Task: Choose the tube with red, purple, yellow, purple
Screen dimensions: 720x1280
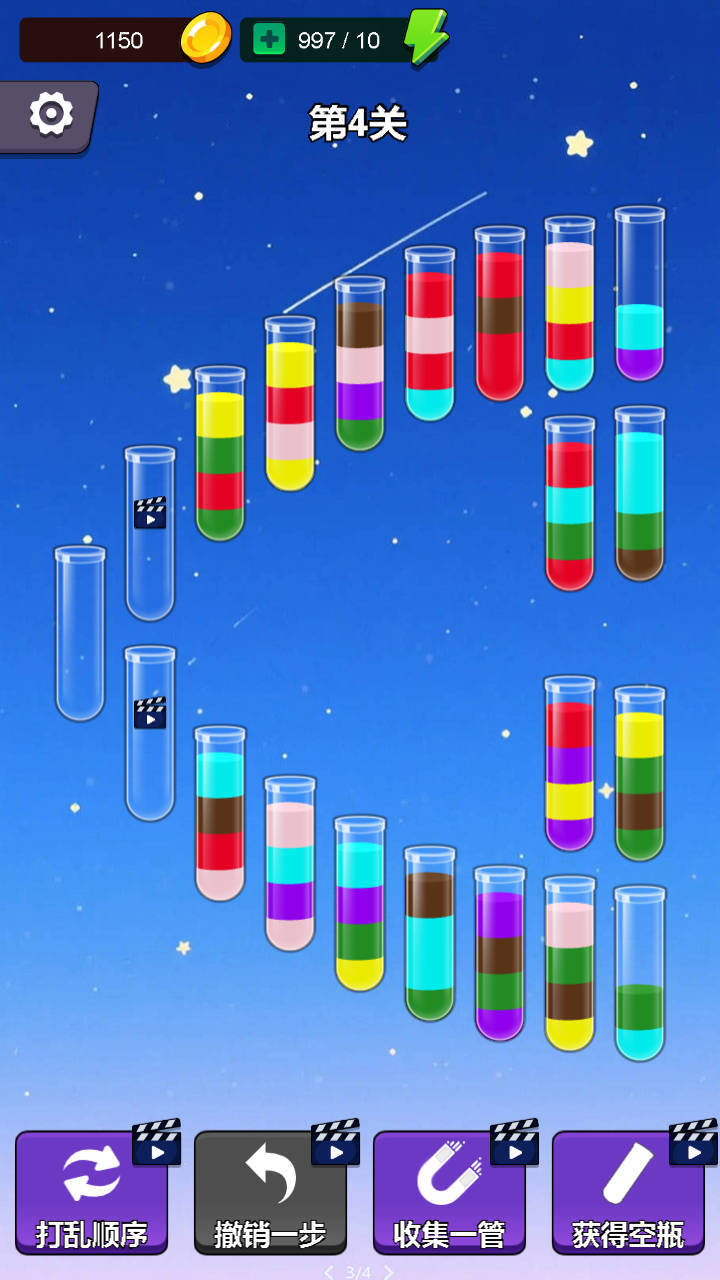Action: (x=570, y=765)
